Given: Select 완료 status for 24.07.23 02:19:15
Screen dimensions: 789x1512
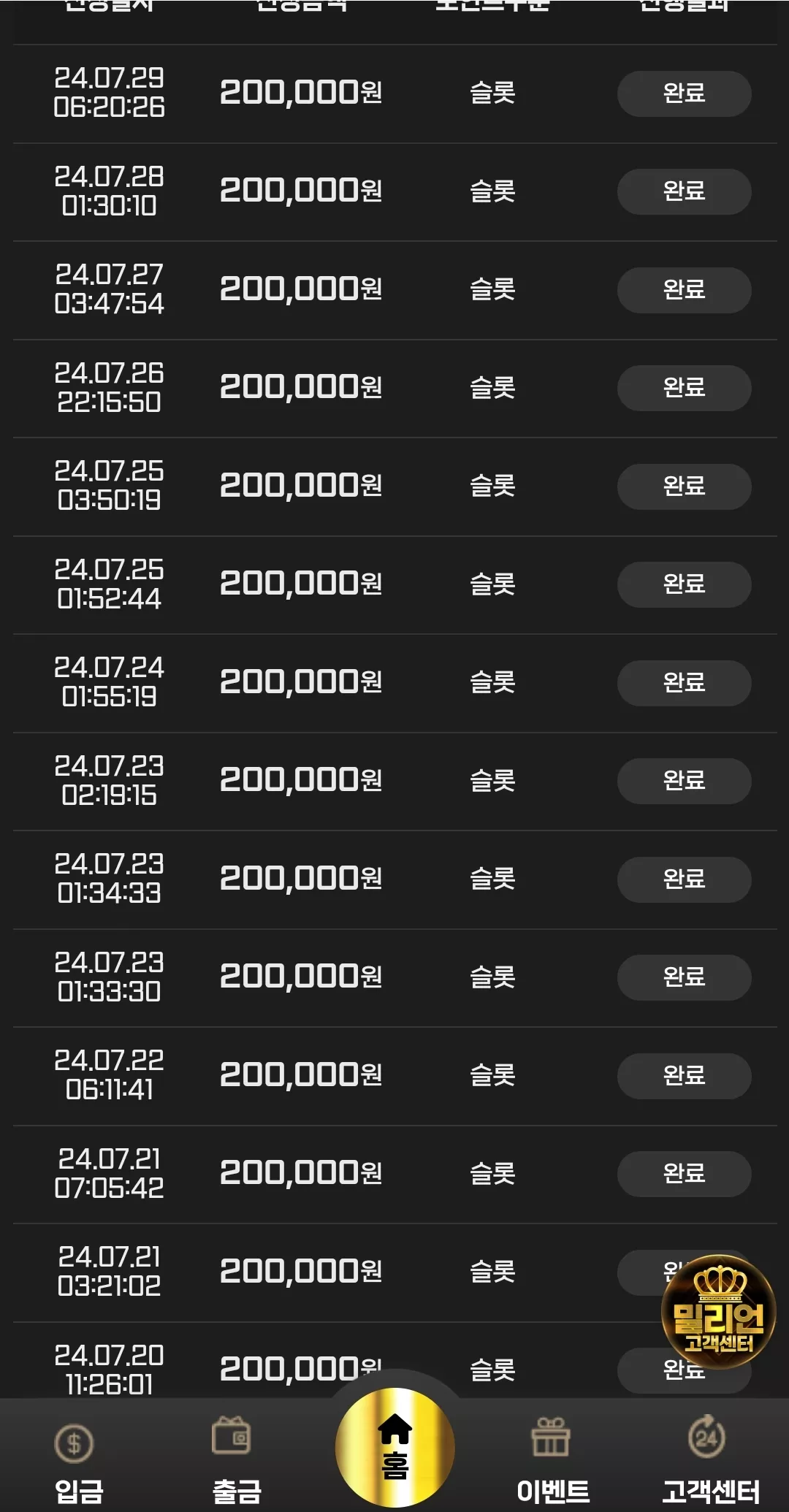Looking at the screenshot, I should coord(684,781).
